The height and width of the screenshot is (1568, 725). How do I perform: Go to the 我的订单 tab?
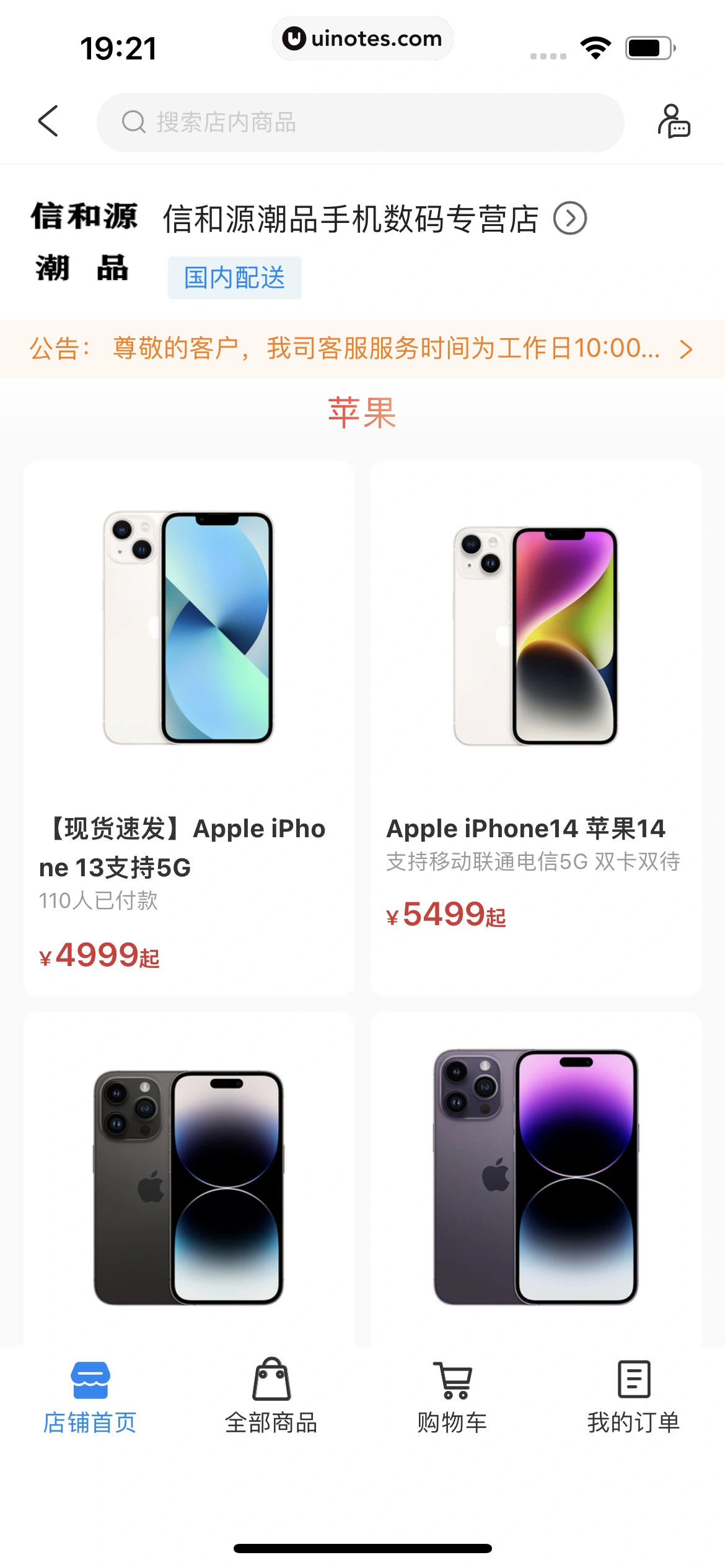pos(633,1397)
